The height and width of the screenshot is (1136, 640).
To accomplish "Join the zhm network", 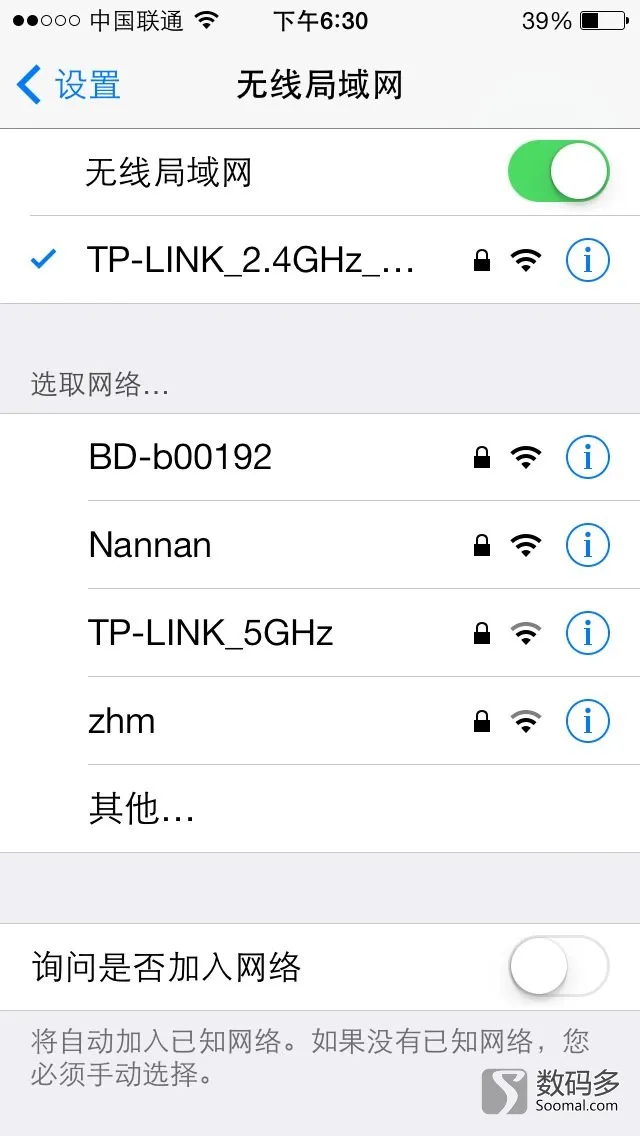I will tap(122, 721).
